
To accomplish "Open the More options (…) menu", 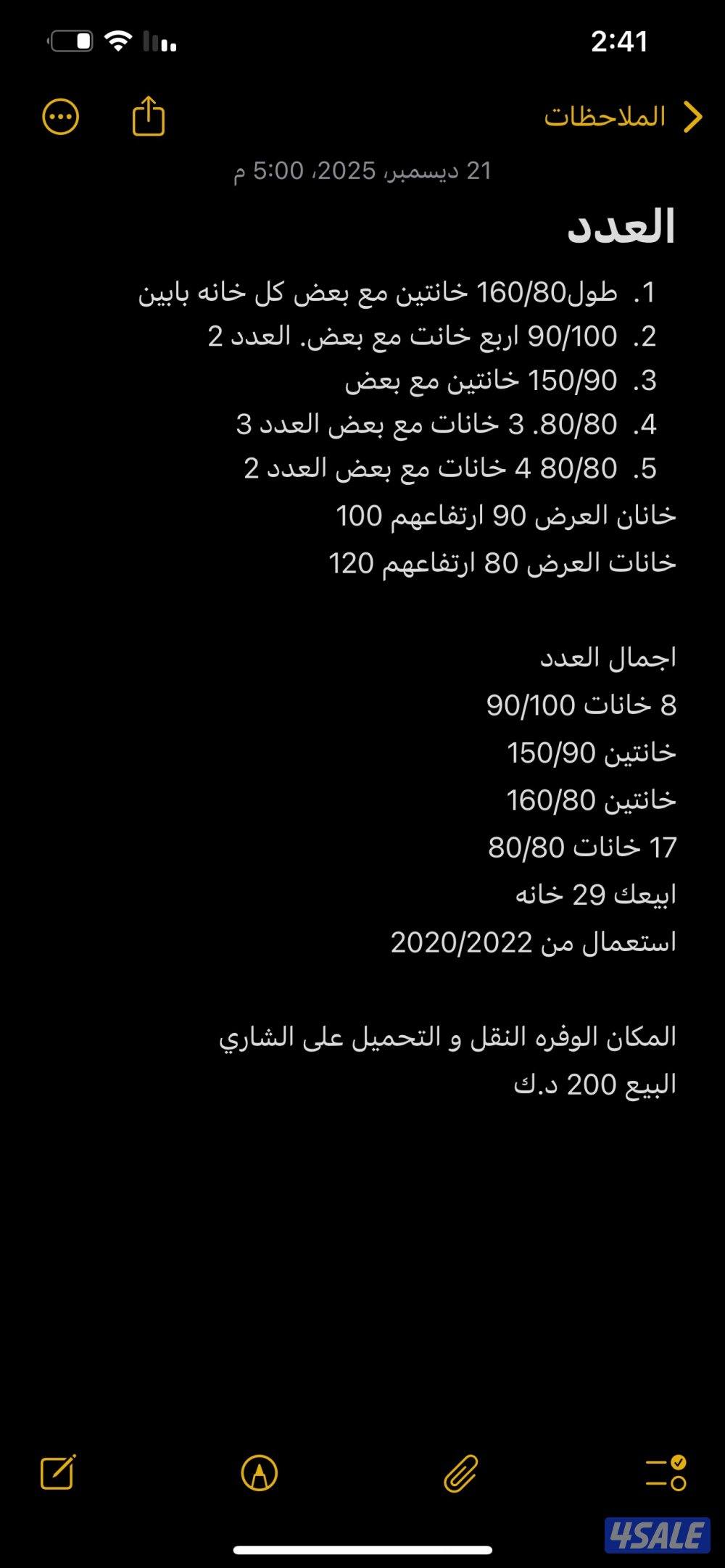I will click(x=61, y=115).
